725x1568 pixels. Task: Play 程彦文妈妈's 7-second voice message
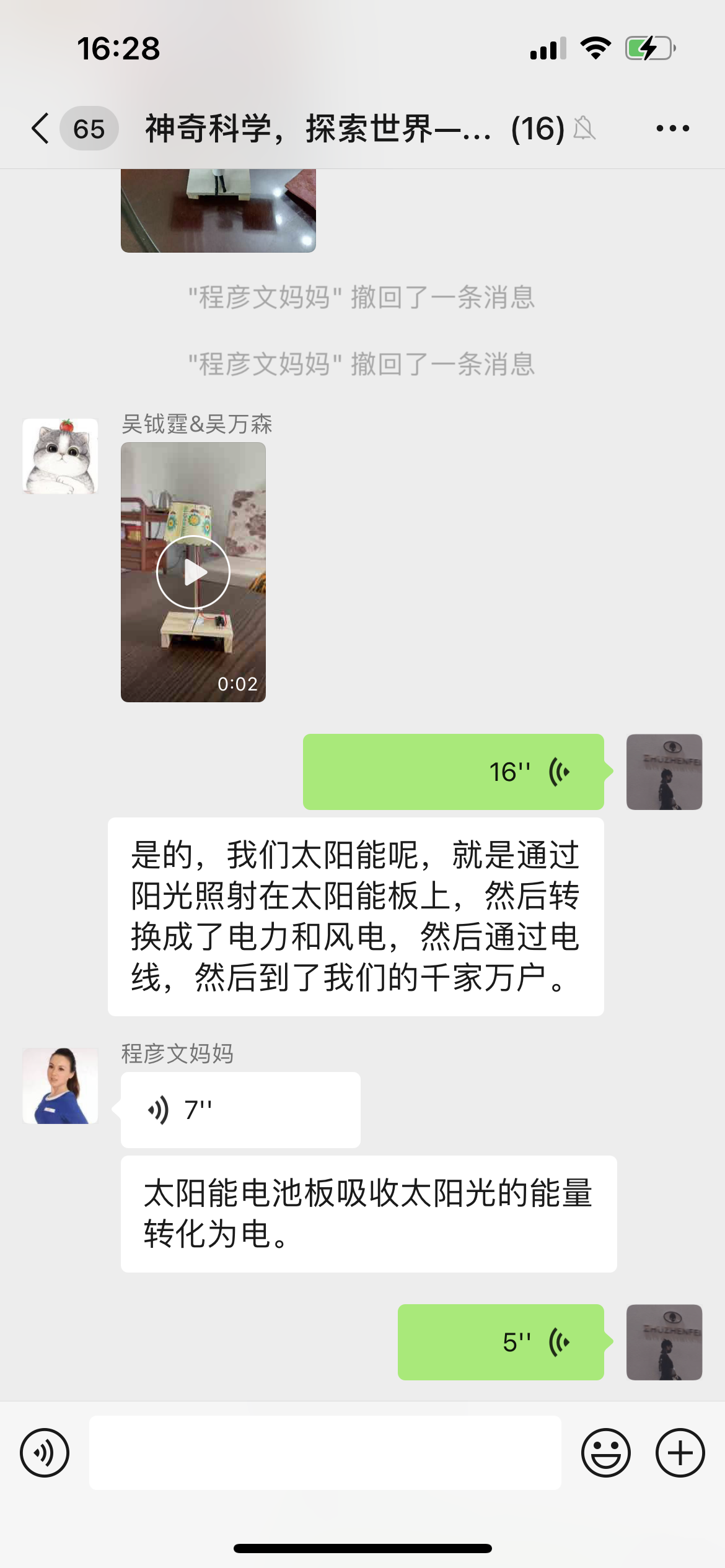click(x=240, y=1110)
